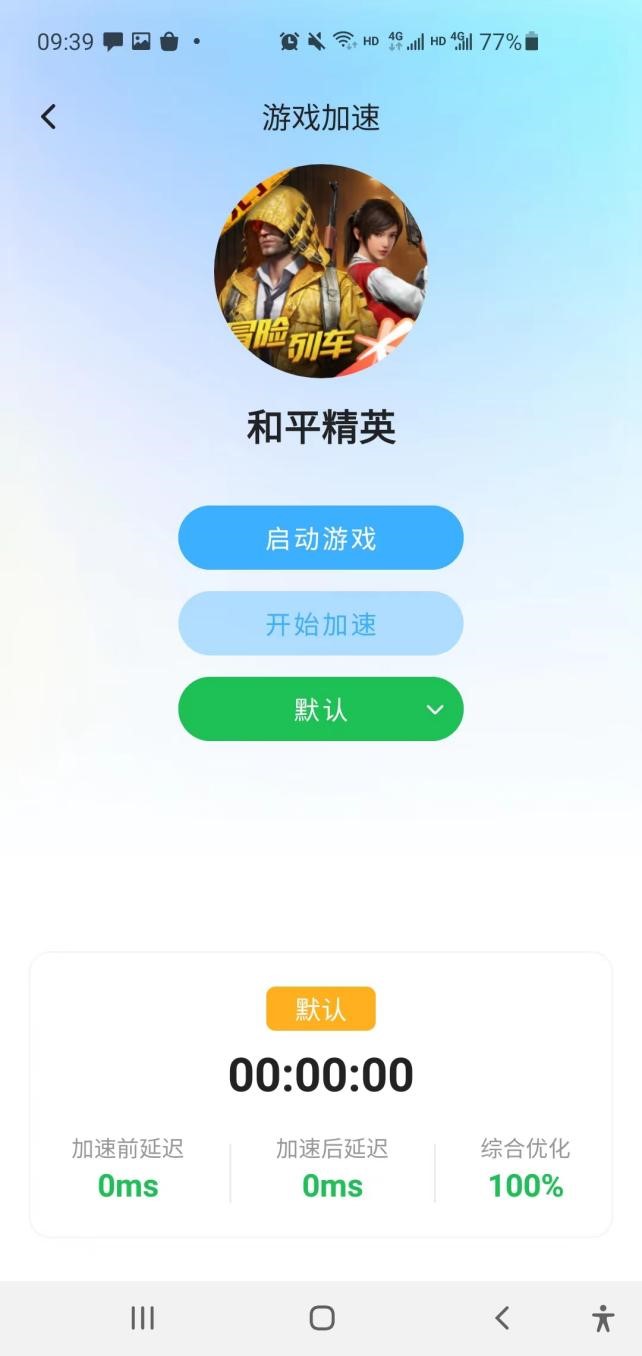Open recent apps from the navigation bar
642x1356 pixels.
coord(143,1318)
